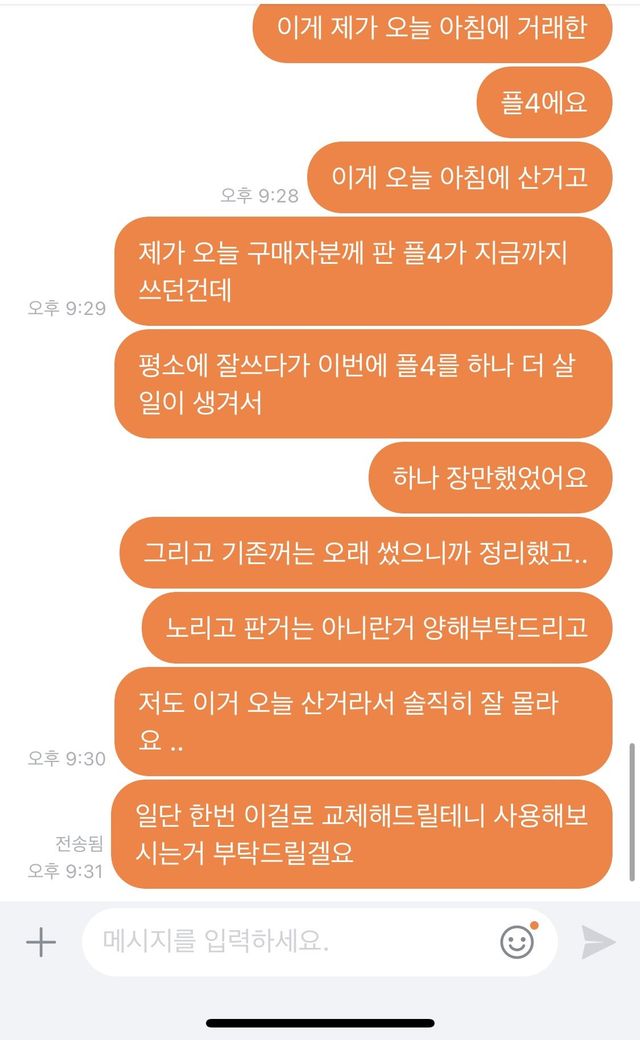Image resolution: width=640 pixels, height=1040 pixels.
Task: Open the emoji sticker picker
Action: [x=517, y=942]
